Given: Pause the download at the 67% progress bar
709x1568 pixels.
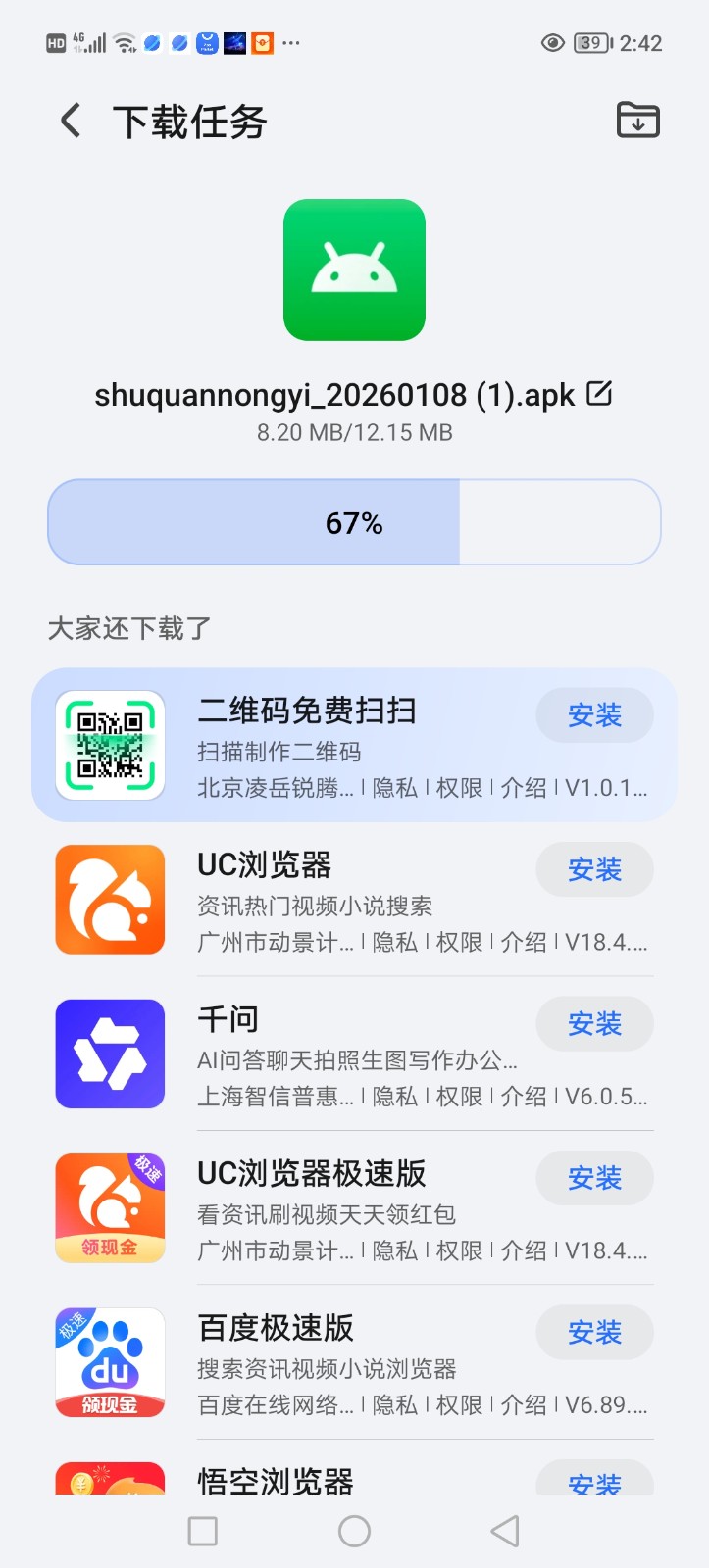Looking at the screenshot, I should pos(354,522).
